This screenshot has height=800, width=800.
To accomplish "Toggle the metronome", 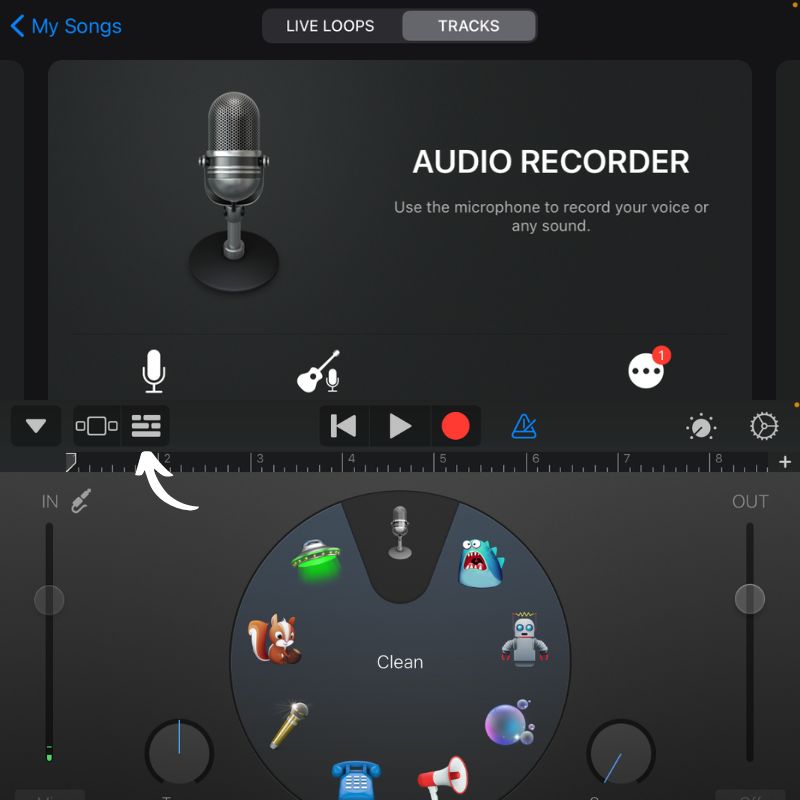I will 524,427.
